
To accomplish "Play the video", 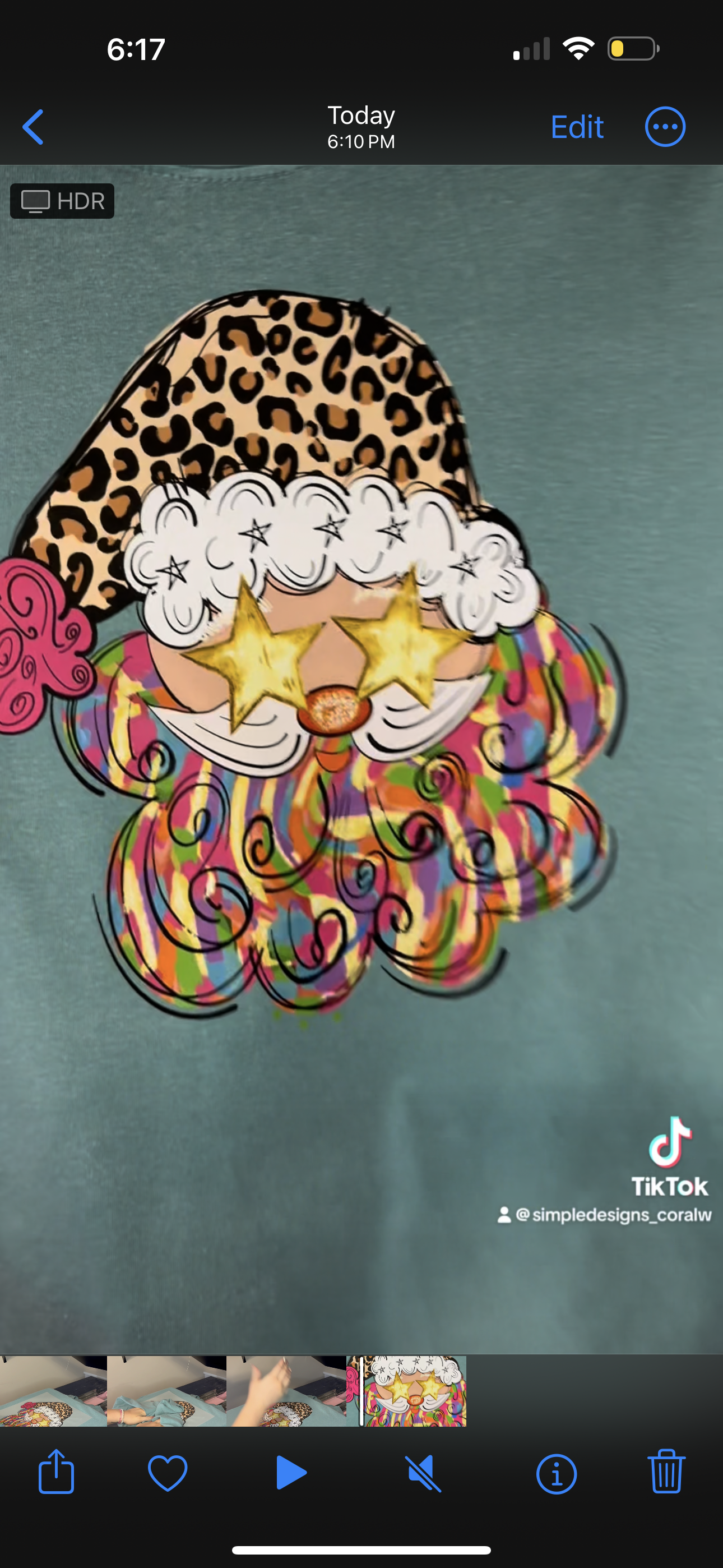I will pyautogui.click(x=291, y=1473).
